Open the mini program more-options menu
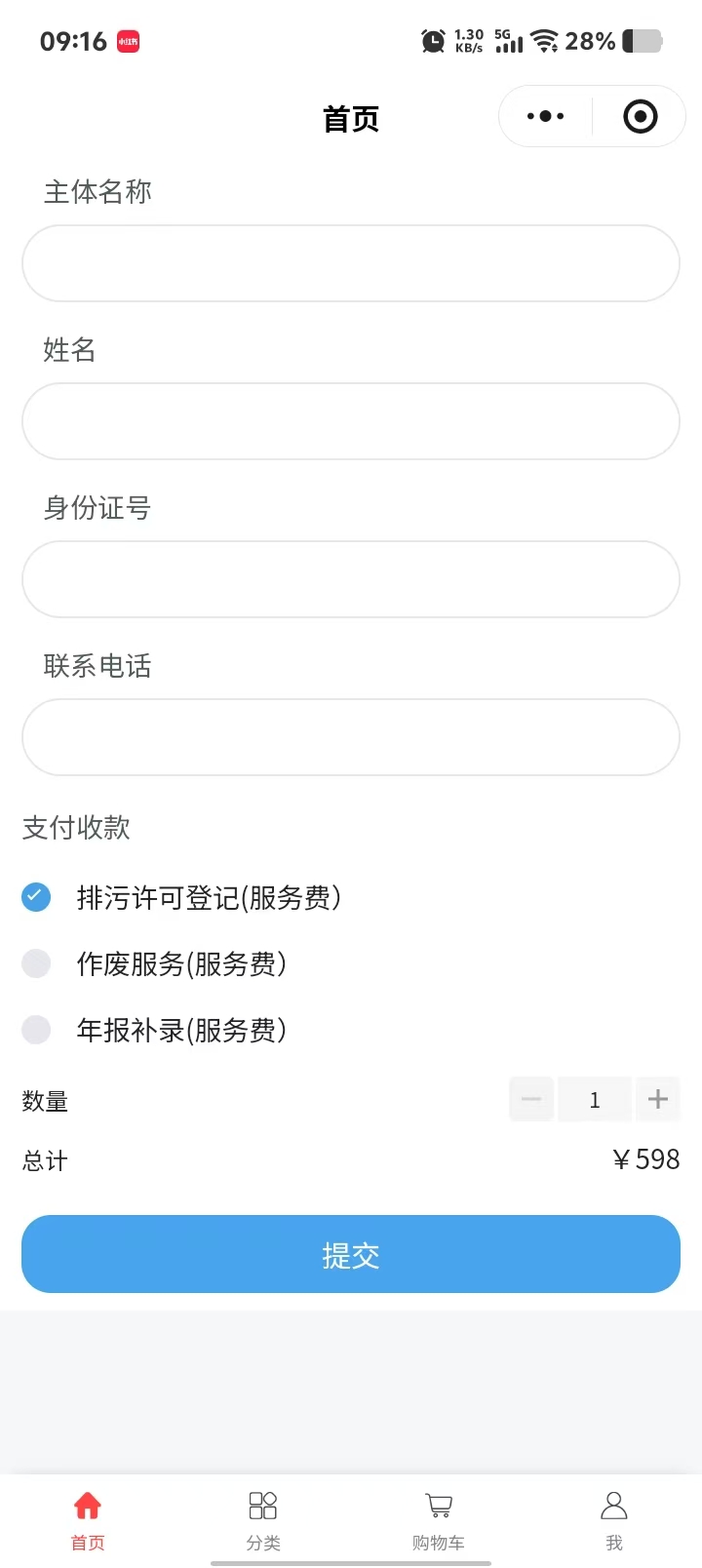The image size is (702, 1568). tap(545, 117)
